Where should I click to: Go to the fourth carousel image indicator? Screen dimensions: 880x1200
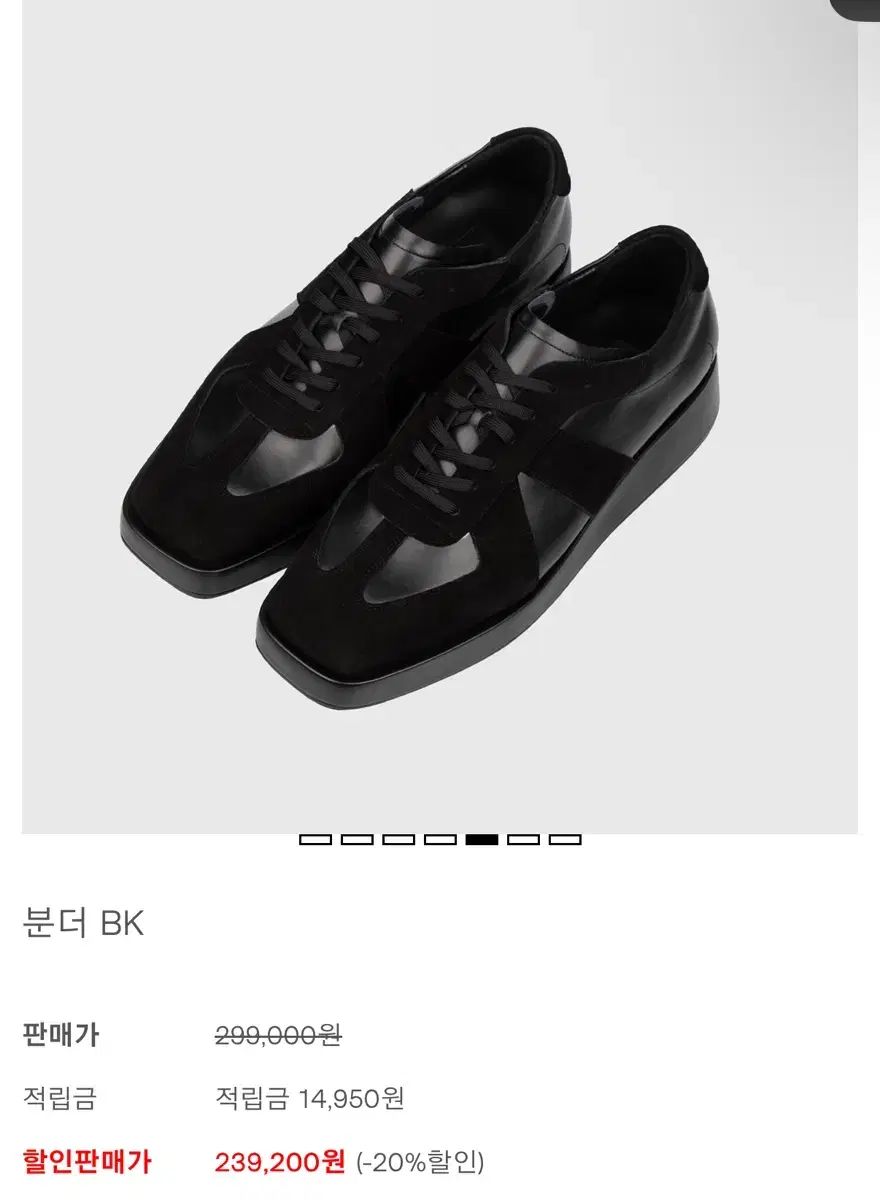[x=440, y=840]
